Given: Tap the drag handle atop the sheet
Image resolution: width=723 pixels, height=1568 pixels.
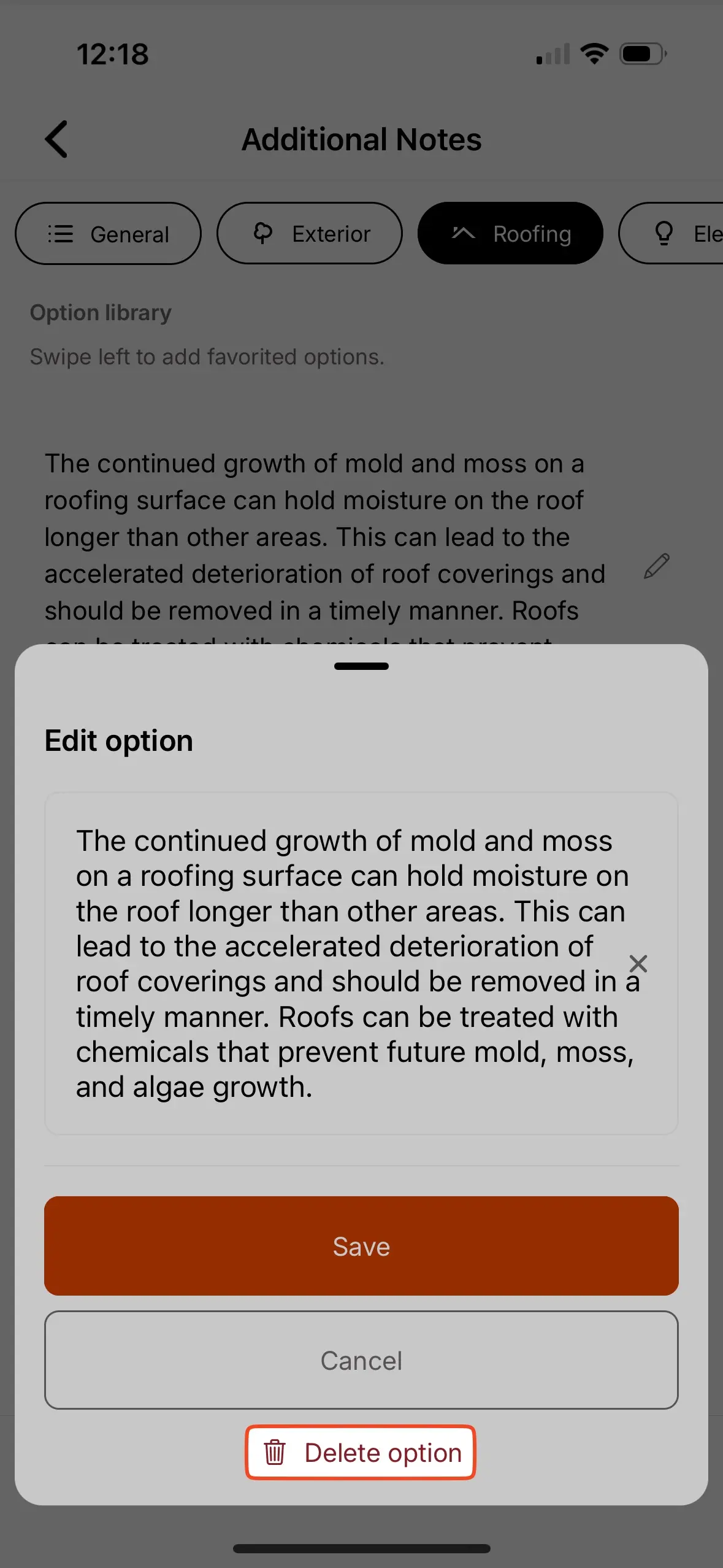Looking at the screenshot, I should (x=361, y=666).
